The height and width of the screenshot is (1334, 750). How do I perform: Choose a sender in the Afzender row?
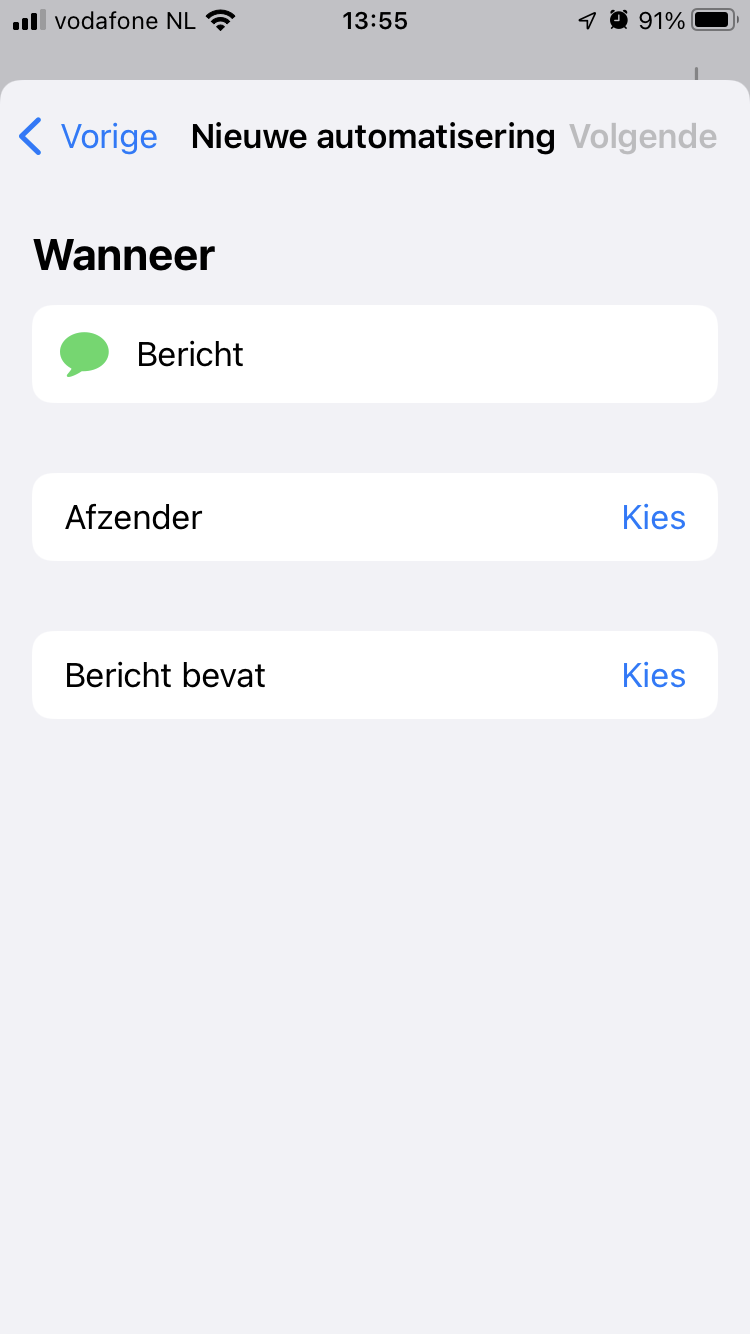[x=653, y=517]
